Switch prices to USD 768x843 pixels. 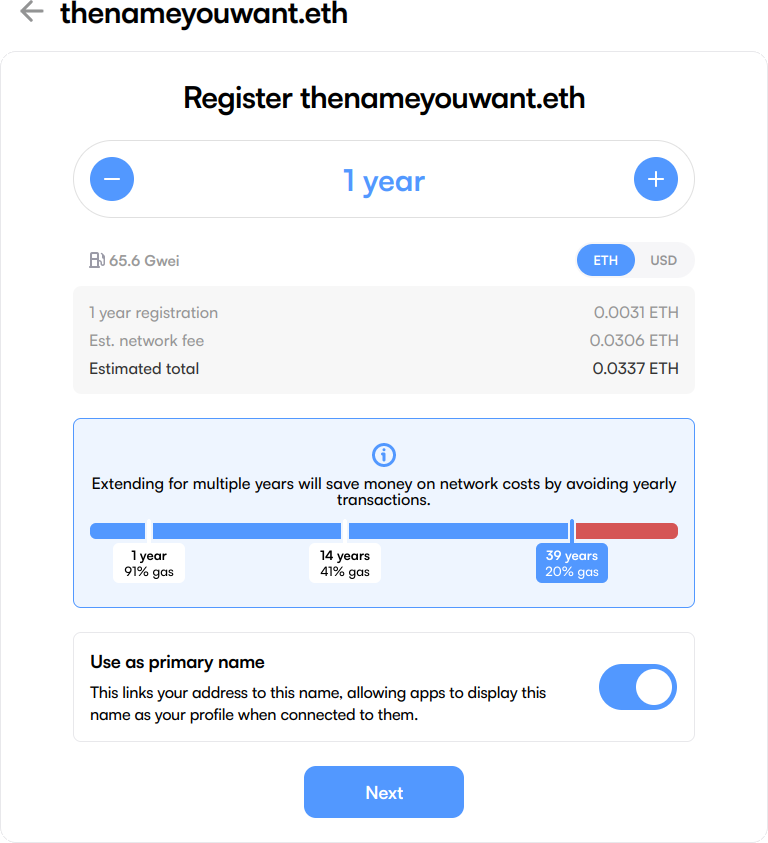coord(664,260)
